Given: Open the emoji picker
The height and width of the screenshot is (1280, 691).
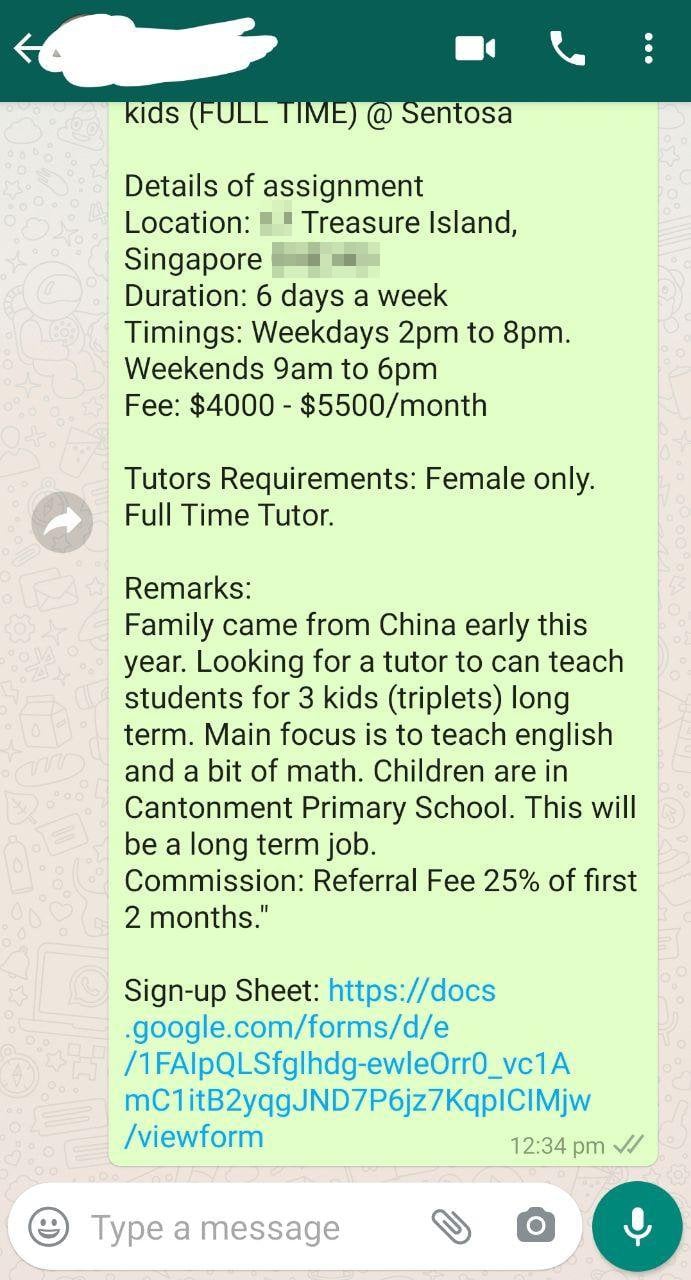Looking at the screenshot, I should click(x=48, y=1226).
